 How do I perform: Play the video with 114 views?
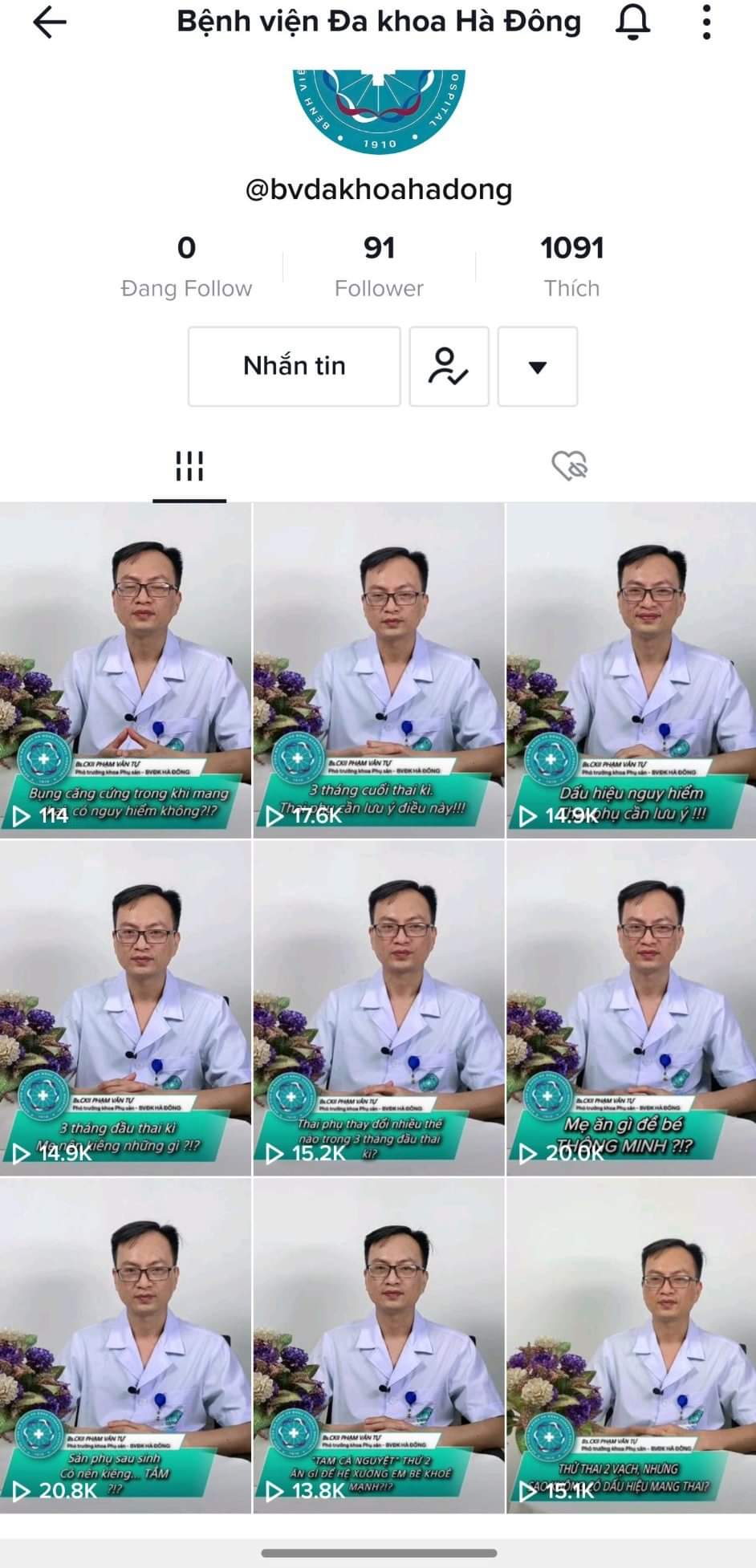click(125, 670)
